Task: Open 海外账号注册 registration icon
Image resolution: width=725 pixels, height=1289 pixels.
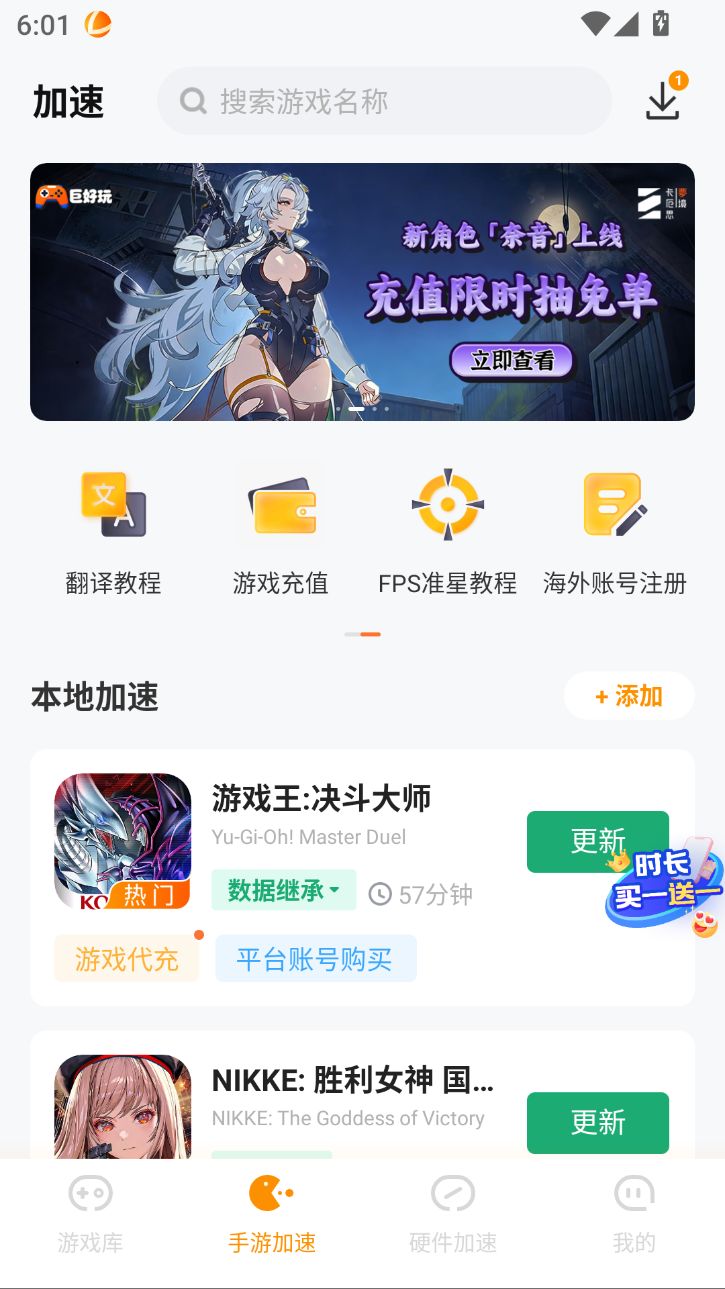Action: 613,505
